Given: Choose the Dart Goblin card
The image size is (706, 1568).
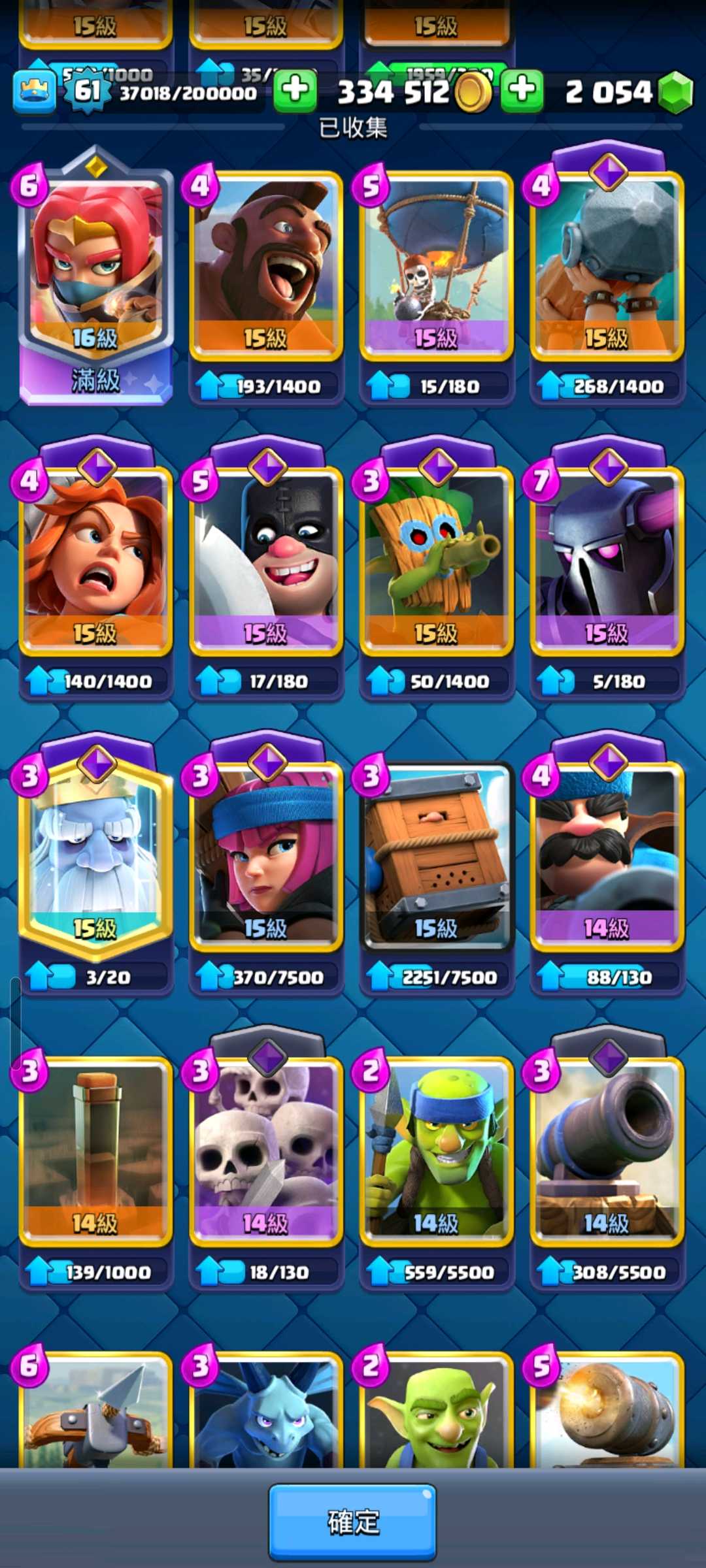Looking at the screenshot, I should (437, 560).
